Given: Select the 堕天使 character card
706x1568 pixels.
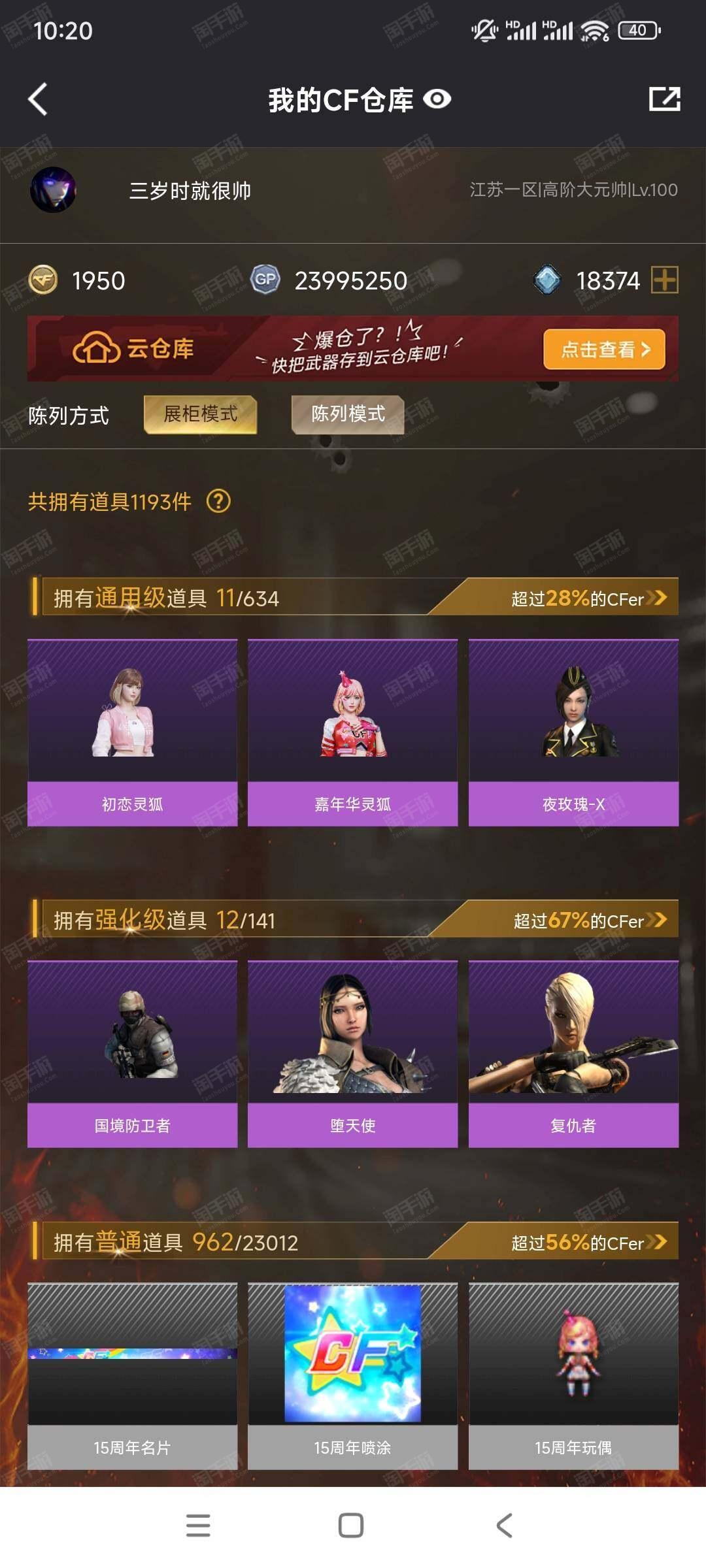Looking at the screenshot, I should point(352,1054).
